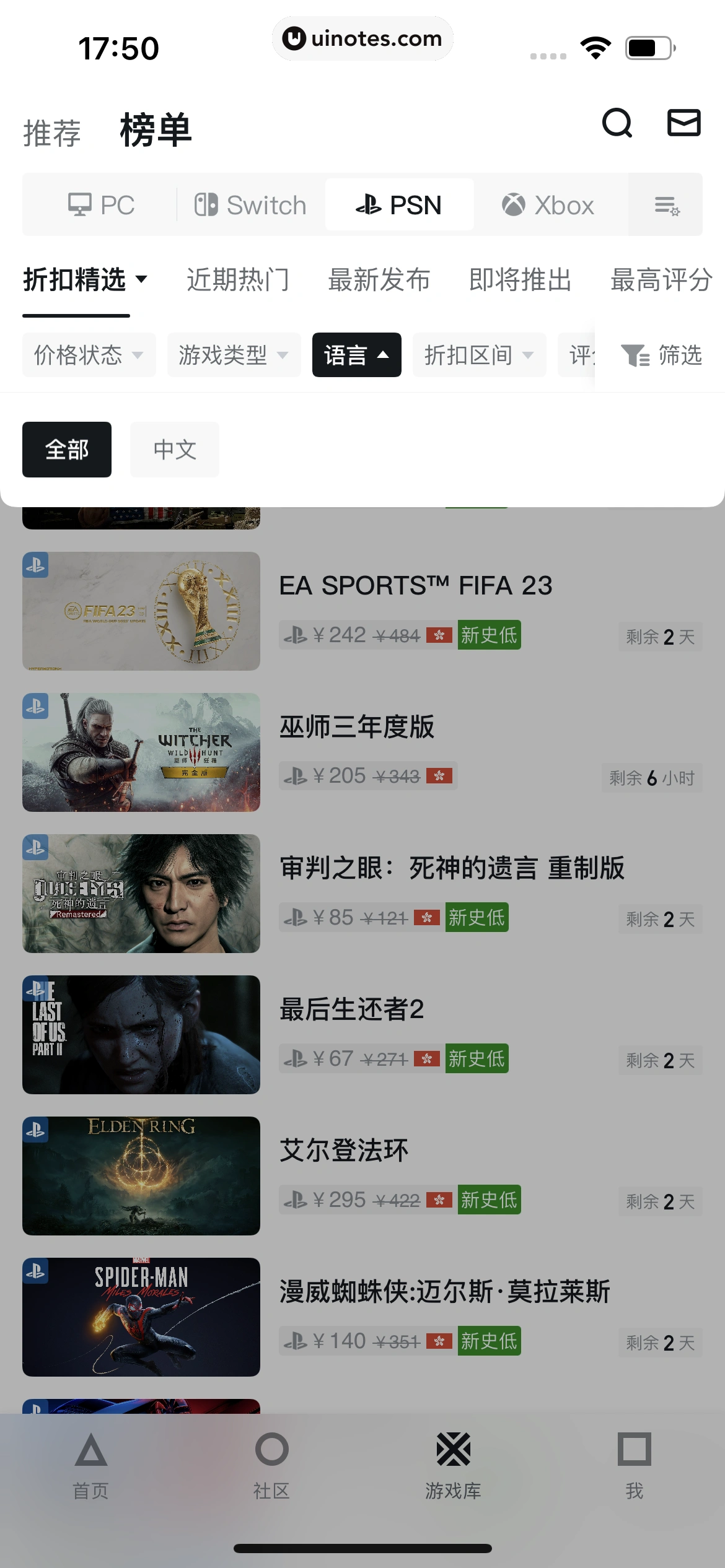This screenshot has width=725, height=1568.
Task: Switch to 近期热门 list
Action: coord(238,280)
